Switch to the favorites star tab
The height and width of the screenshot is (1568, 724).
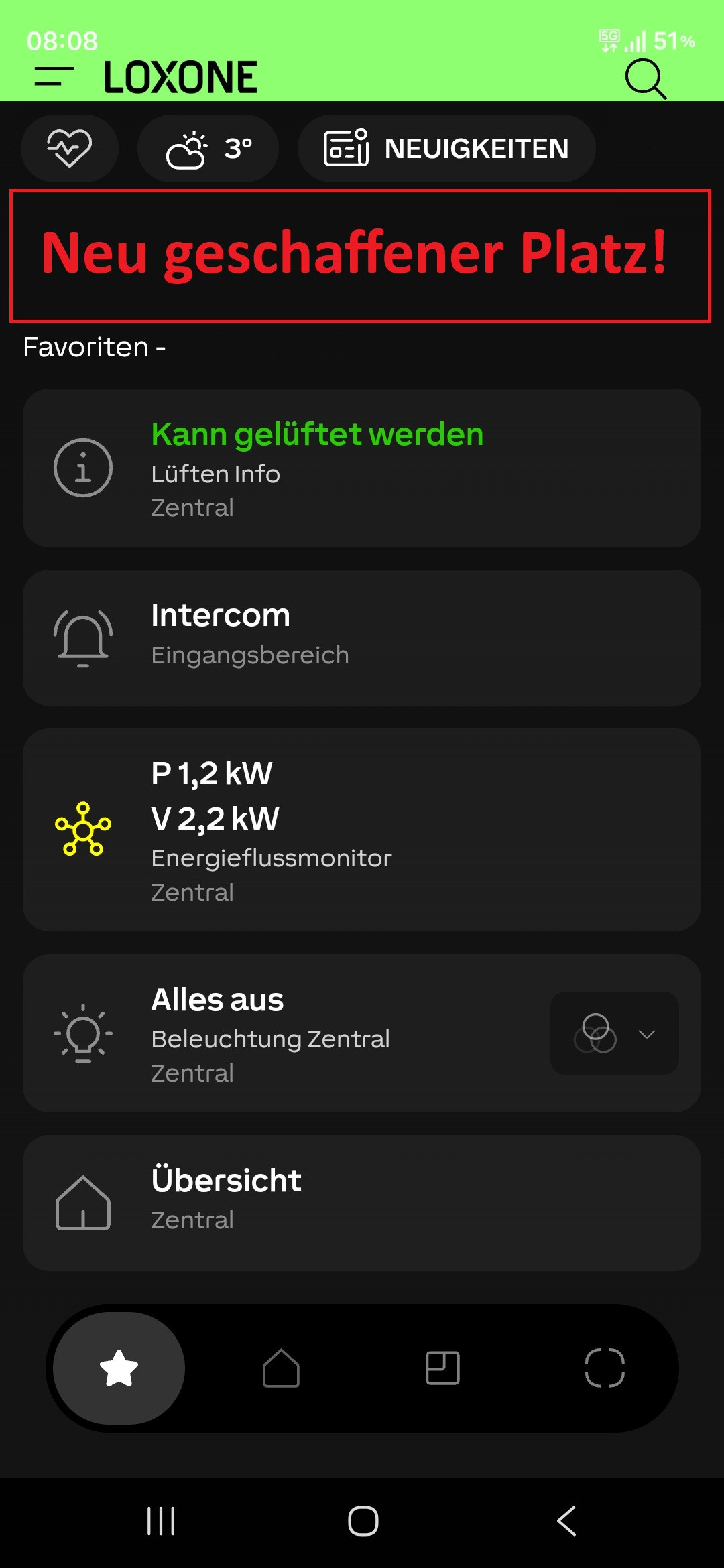point(119,1368)
